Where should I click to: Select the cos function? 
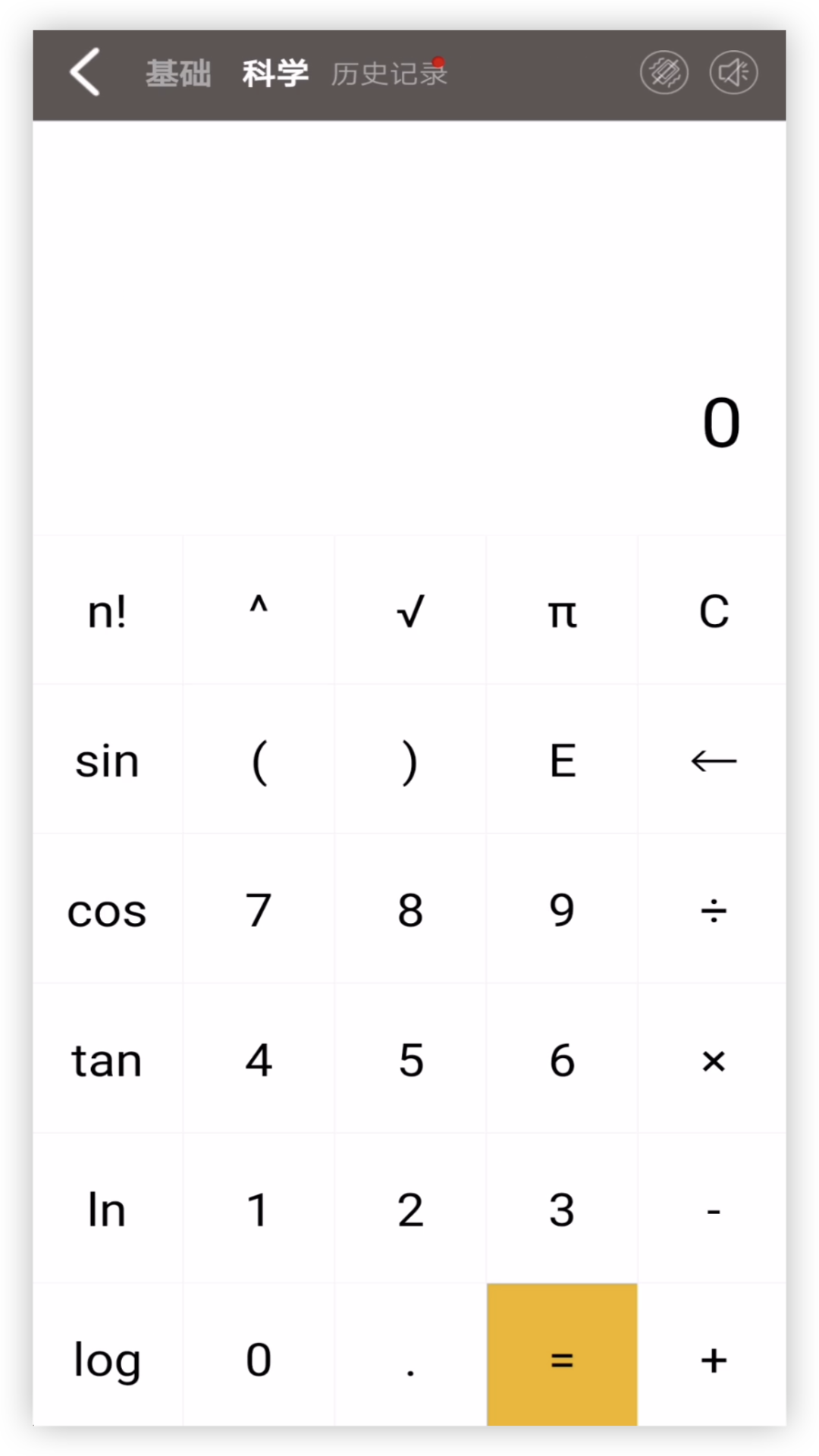[x=107, y=909]
